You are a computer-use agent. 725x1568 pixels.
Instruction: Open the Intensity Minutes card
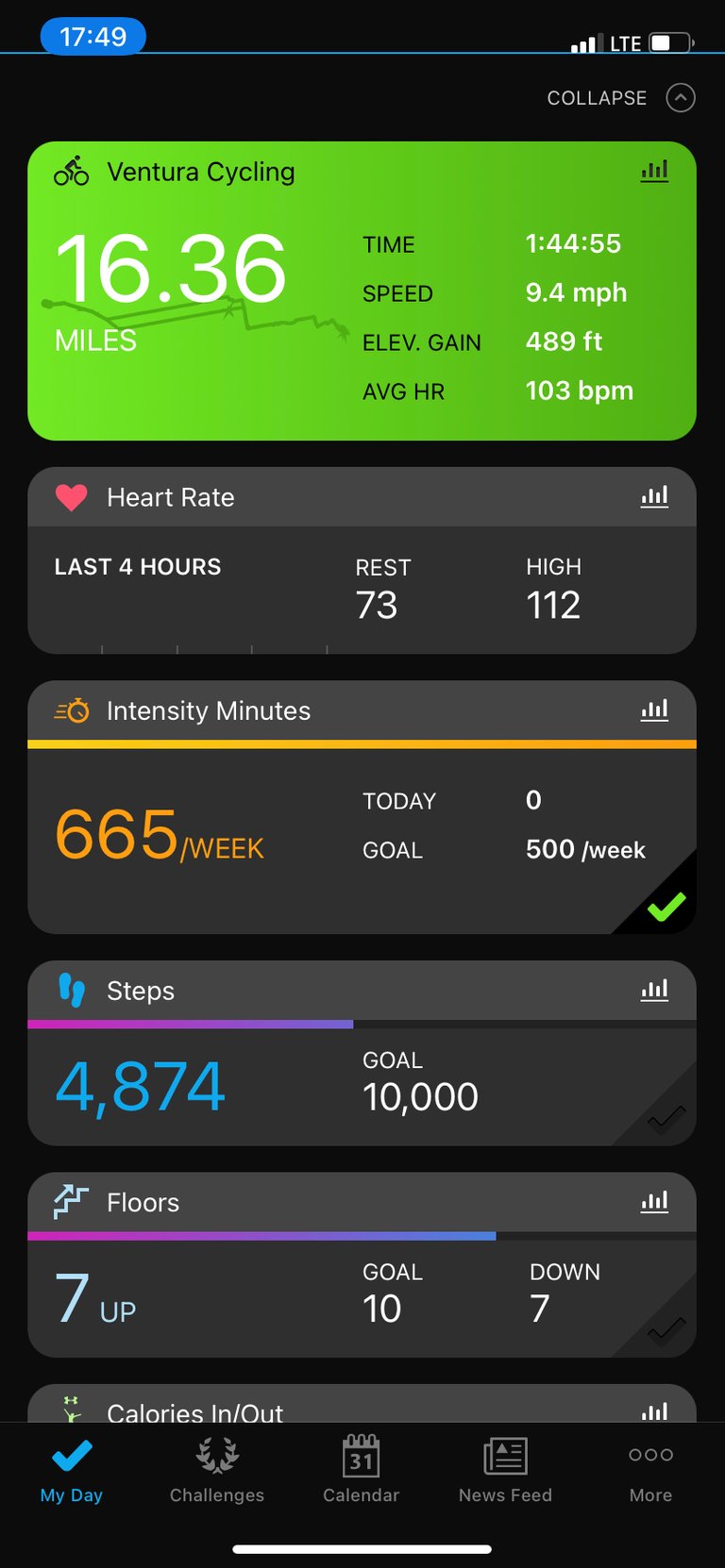[362, 808]
